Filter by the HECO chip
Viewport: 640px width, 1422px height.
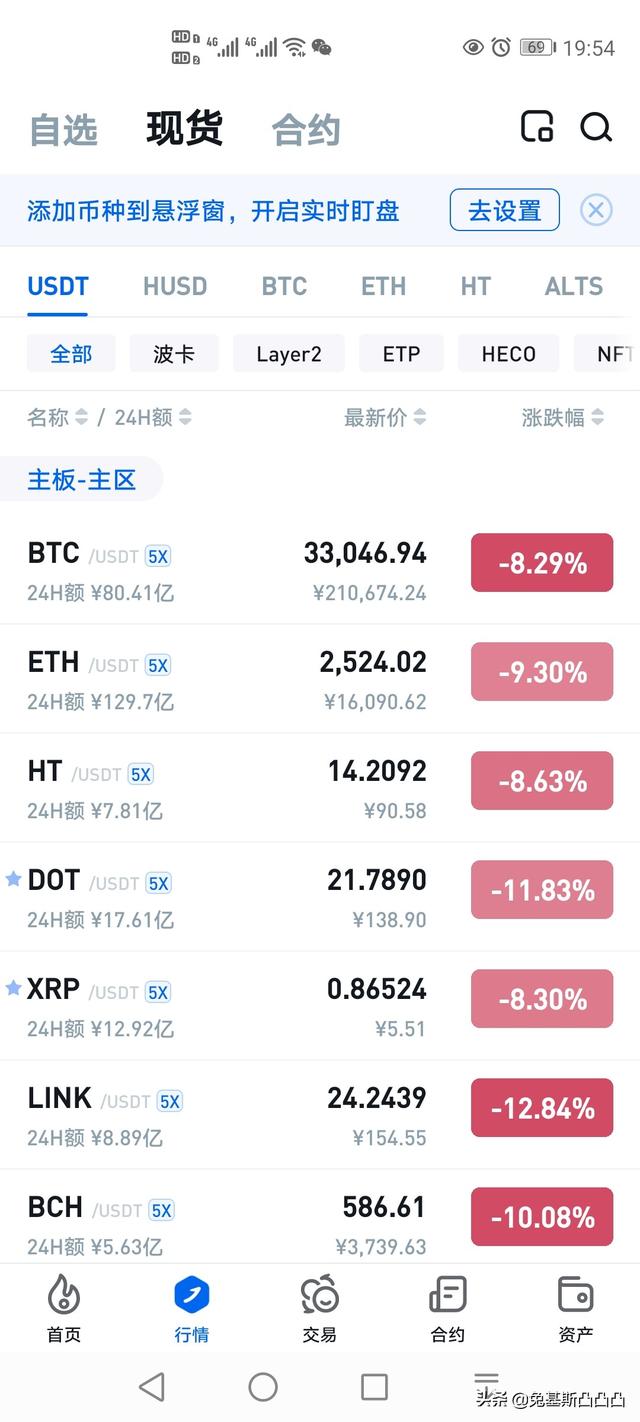coord(508,354)
